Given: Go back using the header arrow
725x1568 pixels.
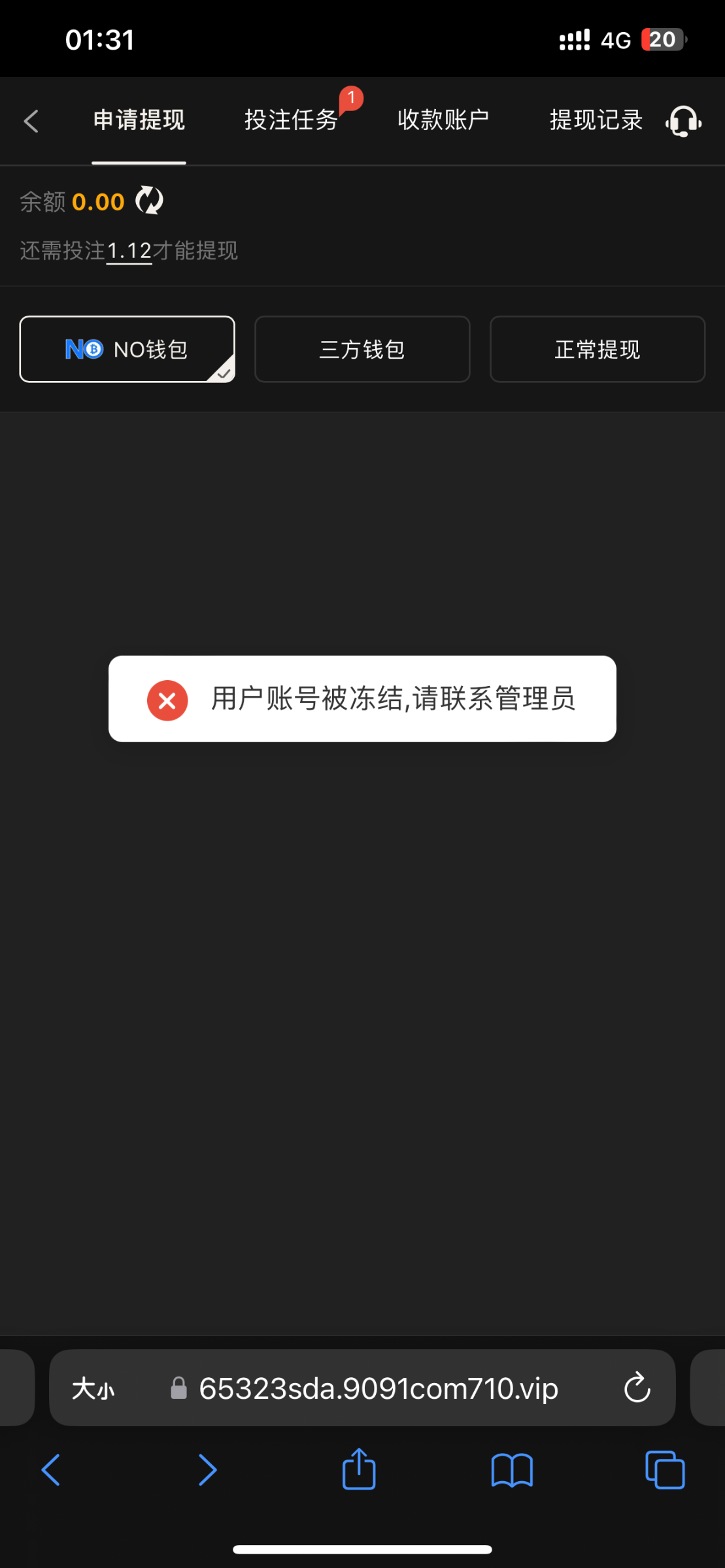Looking at the screenshot, I should [x=31, y=121].
